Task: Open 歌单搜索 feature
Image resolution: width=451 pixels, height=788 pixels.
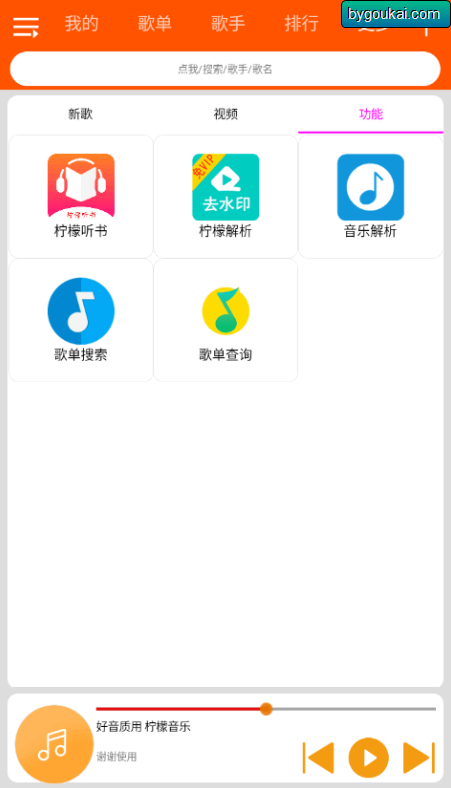Action: [x=81, y=320]
